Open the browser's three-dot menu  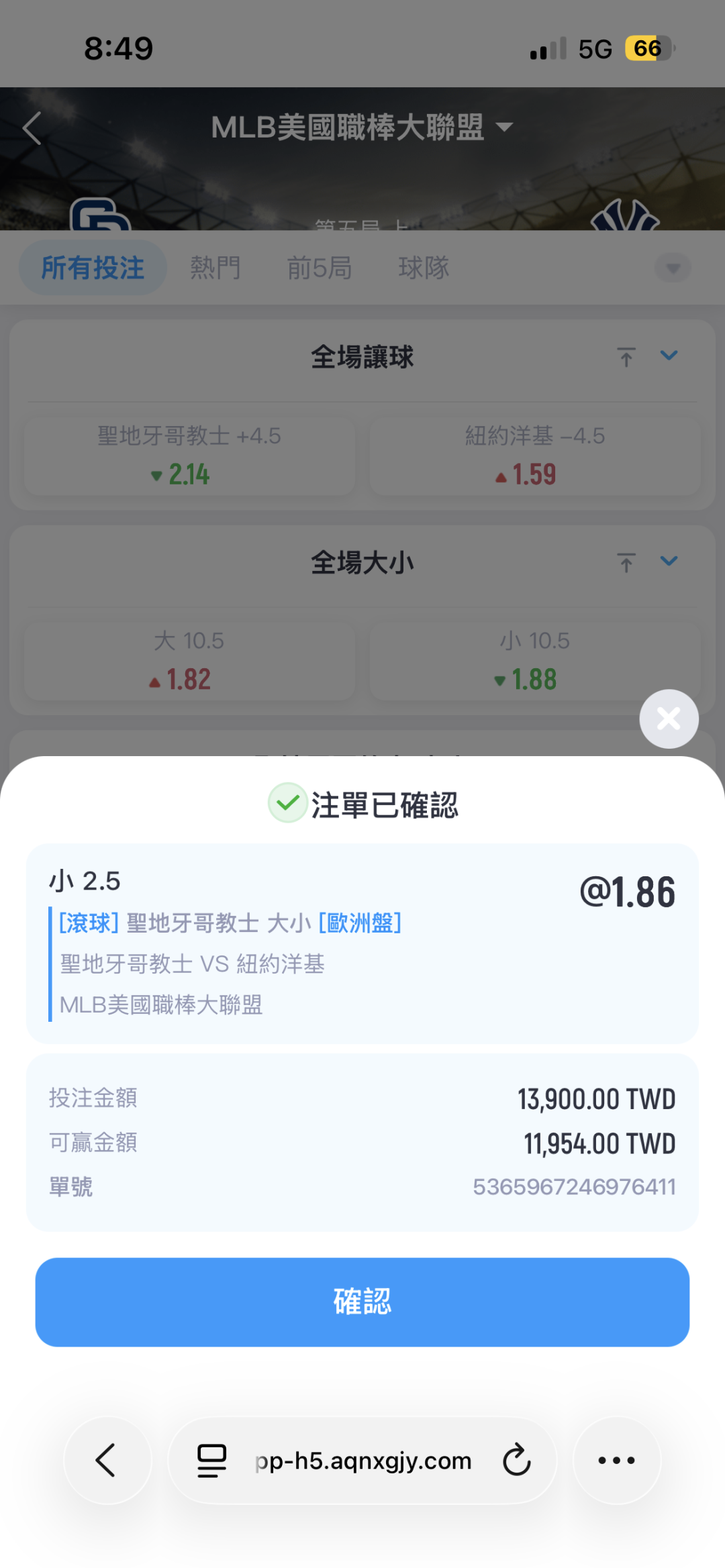pyautogui.click(x=616, y=1460)
